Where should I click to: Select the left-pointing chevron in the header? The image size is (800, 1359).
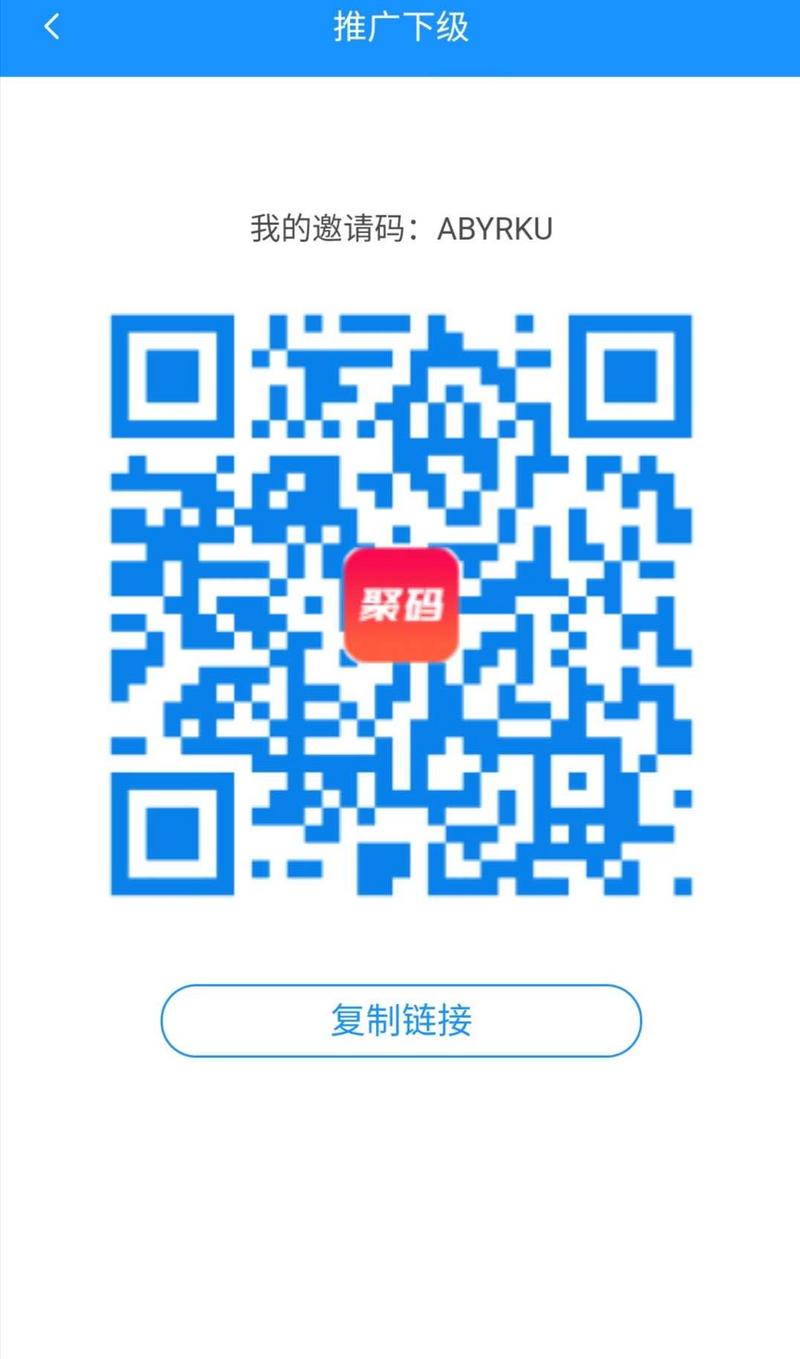tap(50, 27)
